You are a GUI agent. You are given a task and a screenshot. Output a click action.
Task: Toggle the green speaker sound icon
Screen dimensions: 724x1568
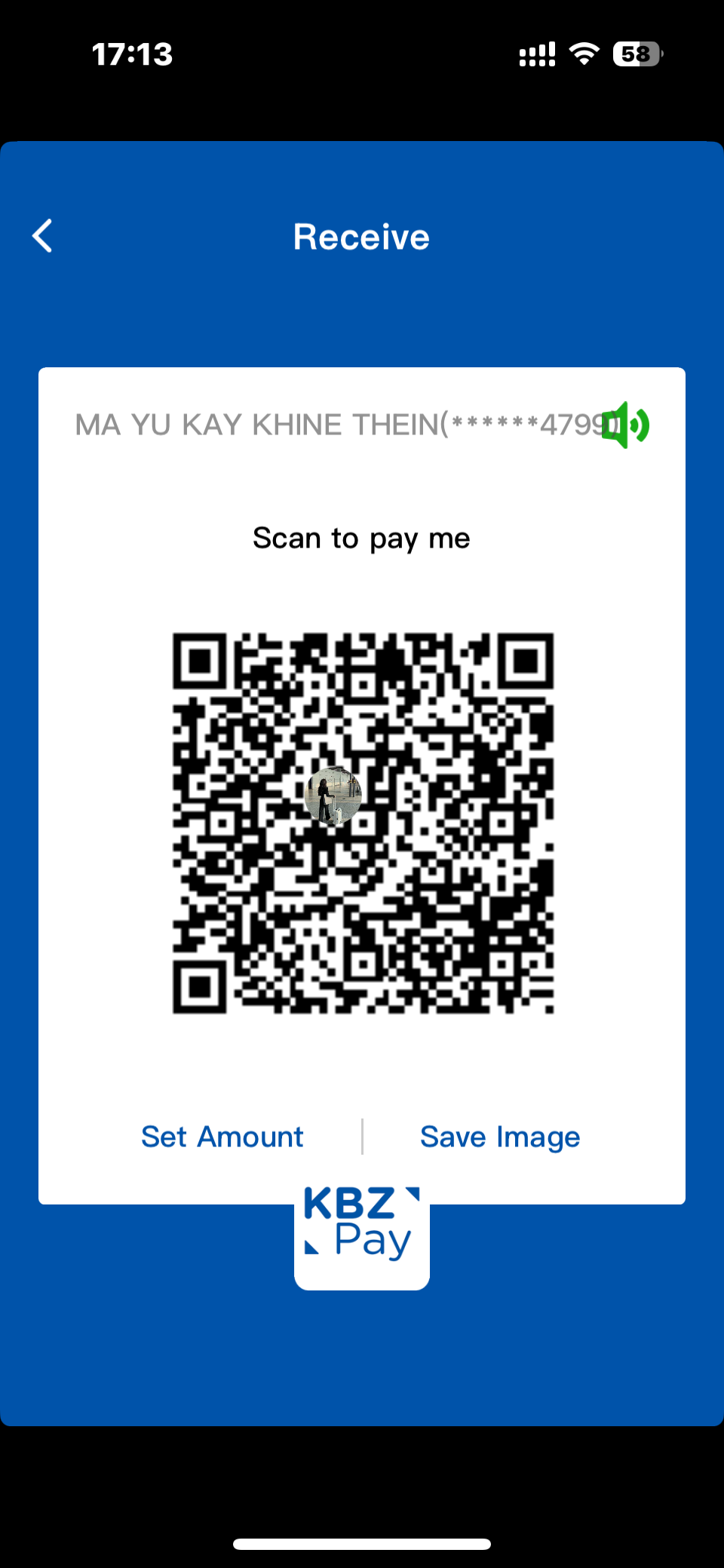tap(626, 425)
